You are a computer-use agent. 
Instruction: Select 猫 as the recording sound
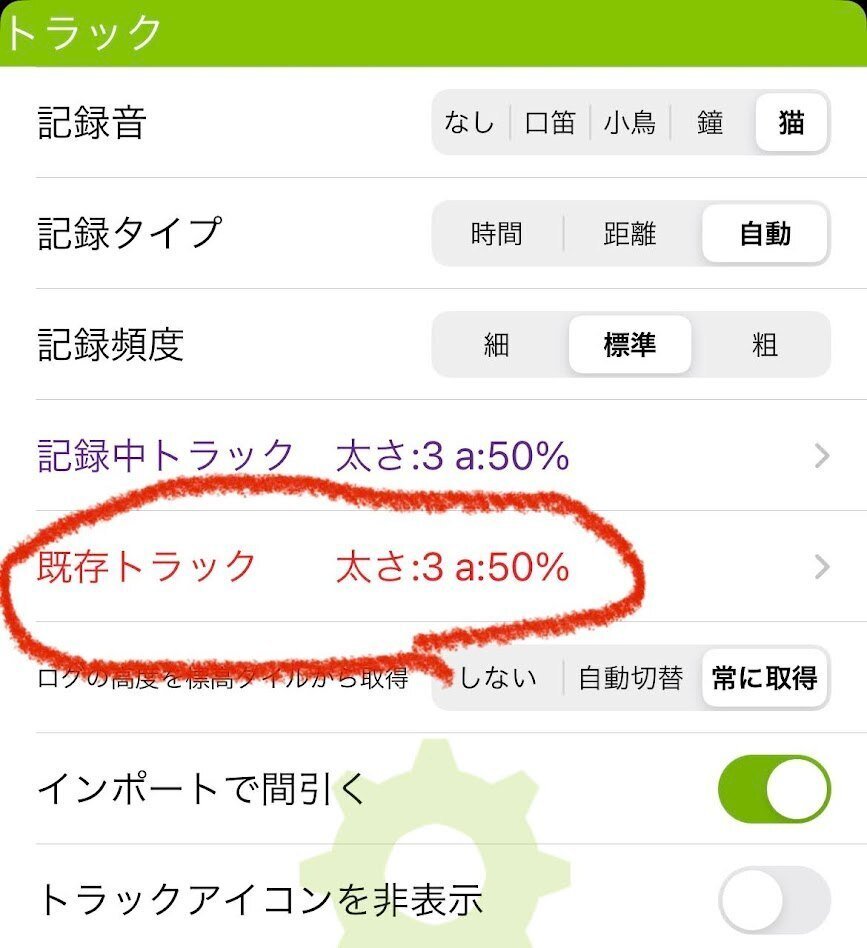coord(791,123)
